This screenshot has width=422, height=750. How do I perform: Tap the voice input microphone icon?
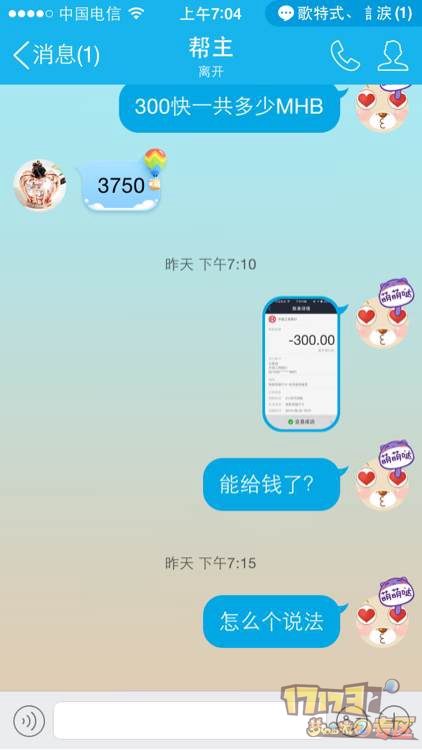tap(29, 720)
